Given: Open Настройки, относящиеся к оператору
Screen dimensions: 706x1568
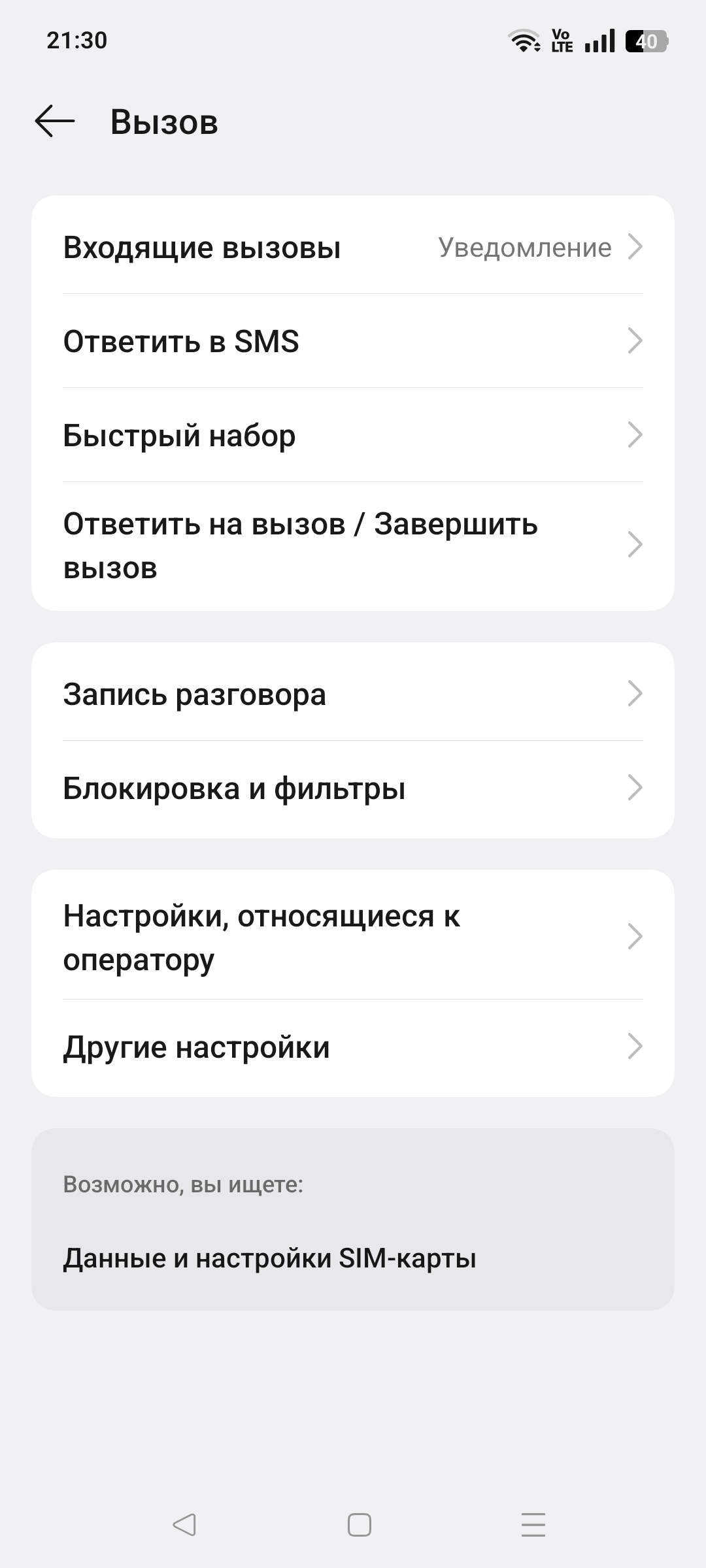Looking at the screenshot, I should pyautogui.click(x=353, y=936).
